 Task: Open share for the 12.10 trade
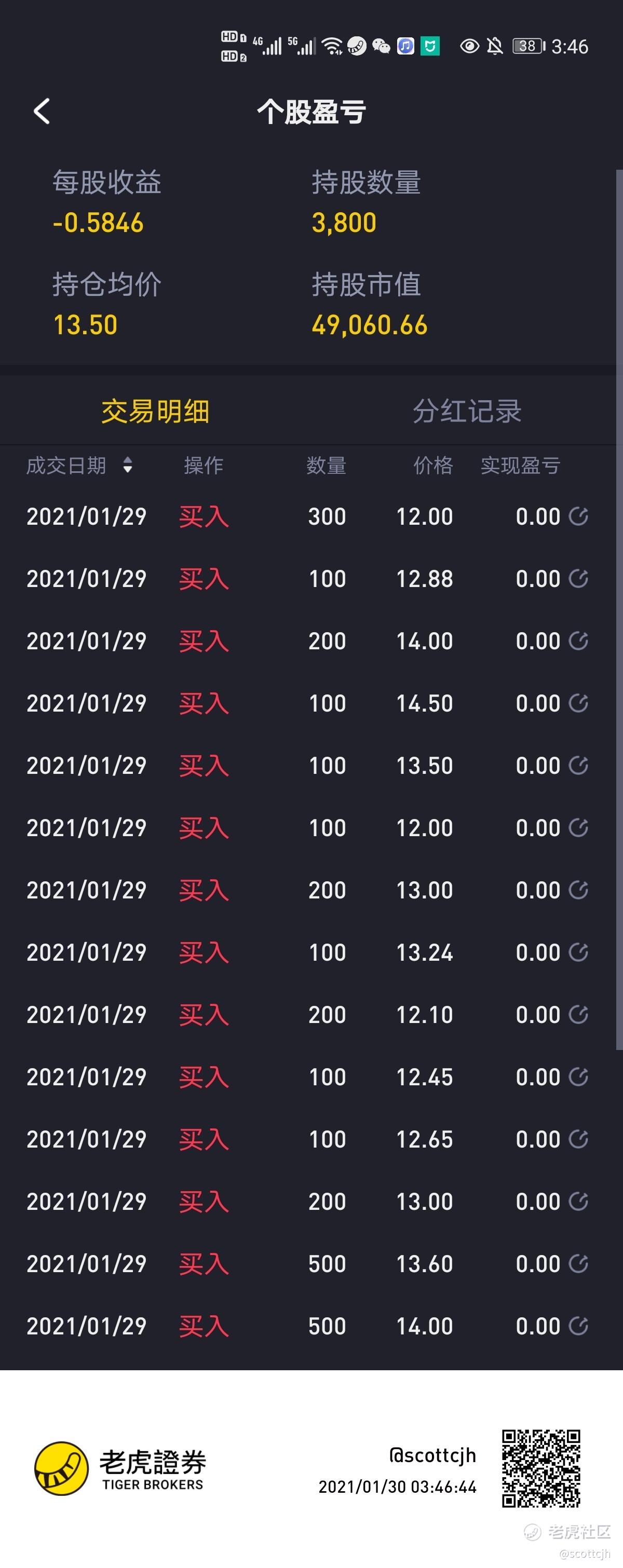(x=578, y=1014)
